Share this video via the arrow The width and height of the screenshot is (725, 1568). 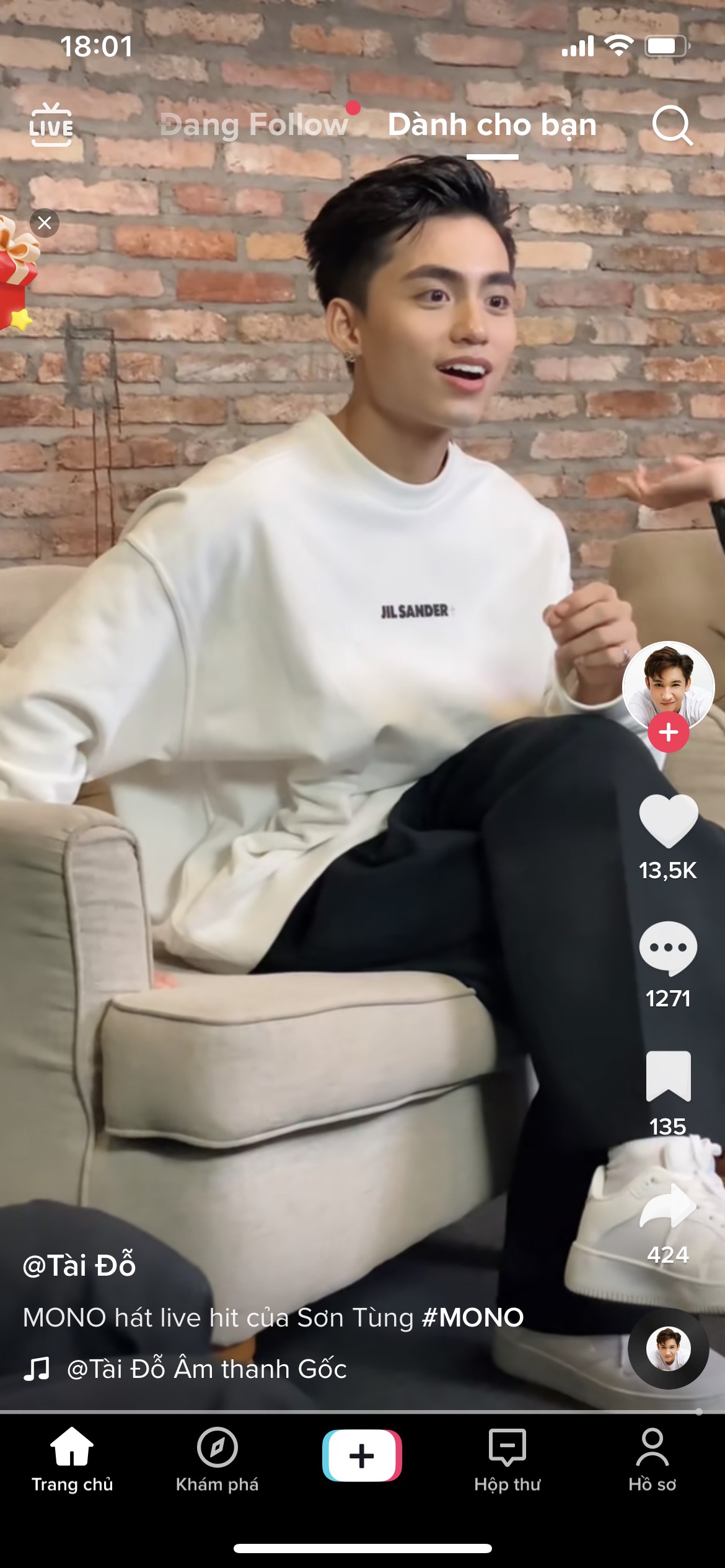(668, 1205)
